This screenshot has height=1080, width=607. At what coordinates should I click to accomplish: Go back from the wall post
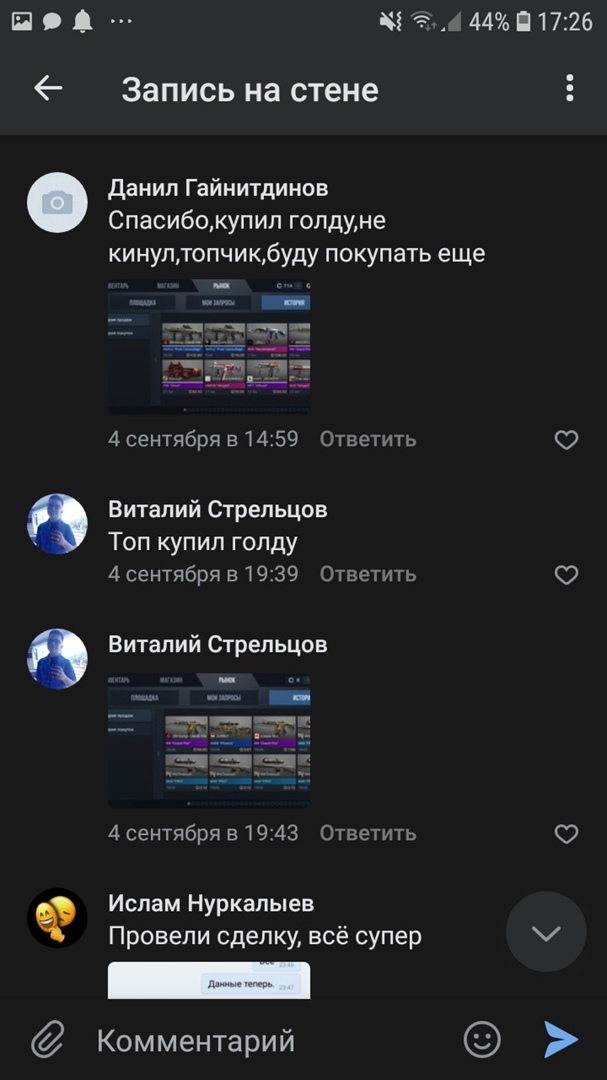tap(48, 89)
